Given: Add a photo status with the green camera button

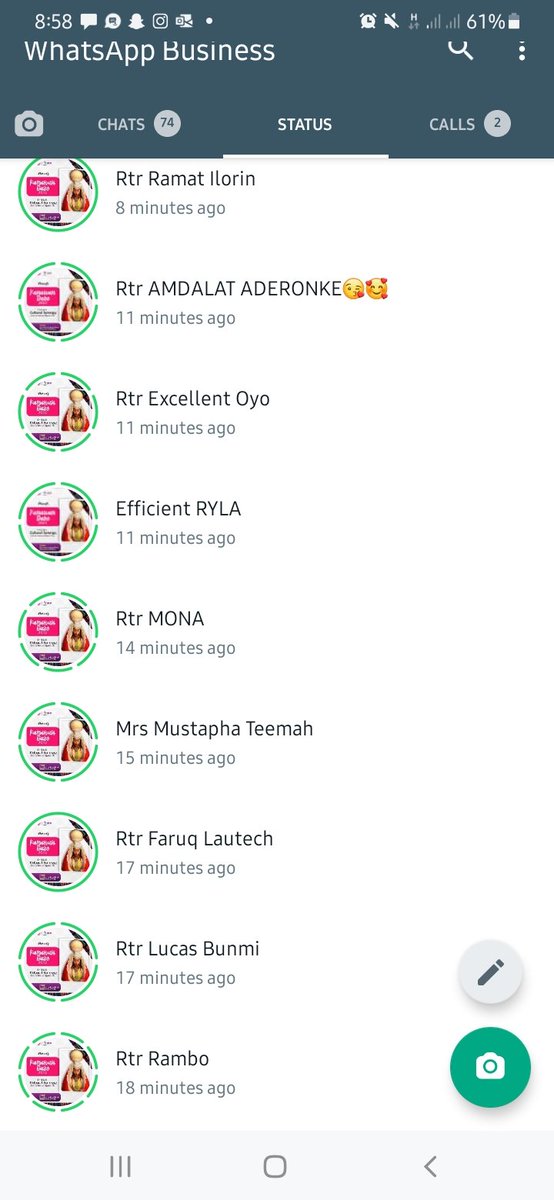Looking at the screenshot, I should pos(490,1067).
